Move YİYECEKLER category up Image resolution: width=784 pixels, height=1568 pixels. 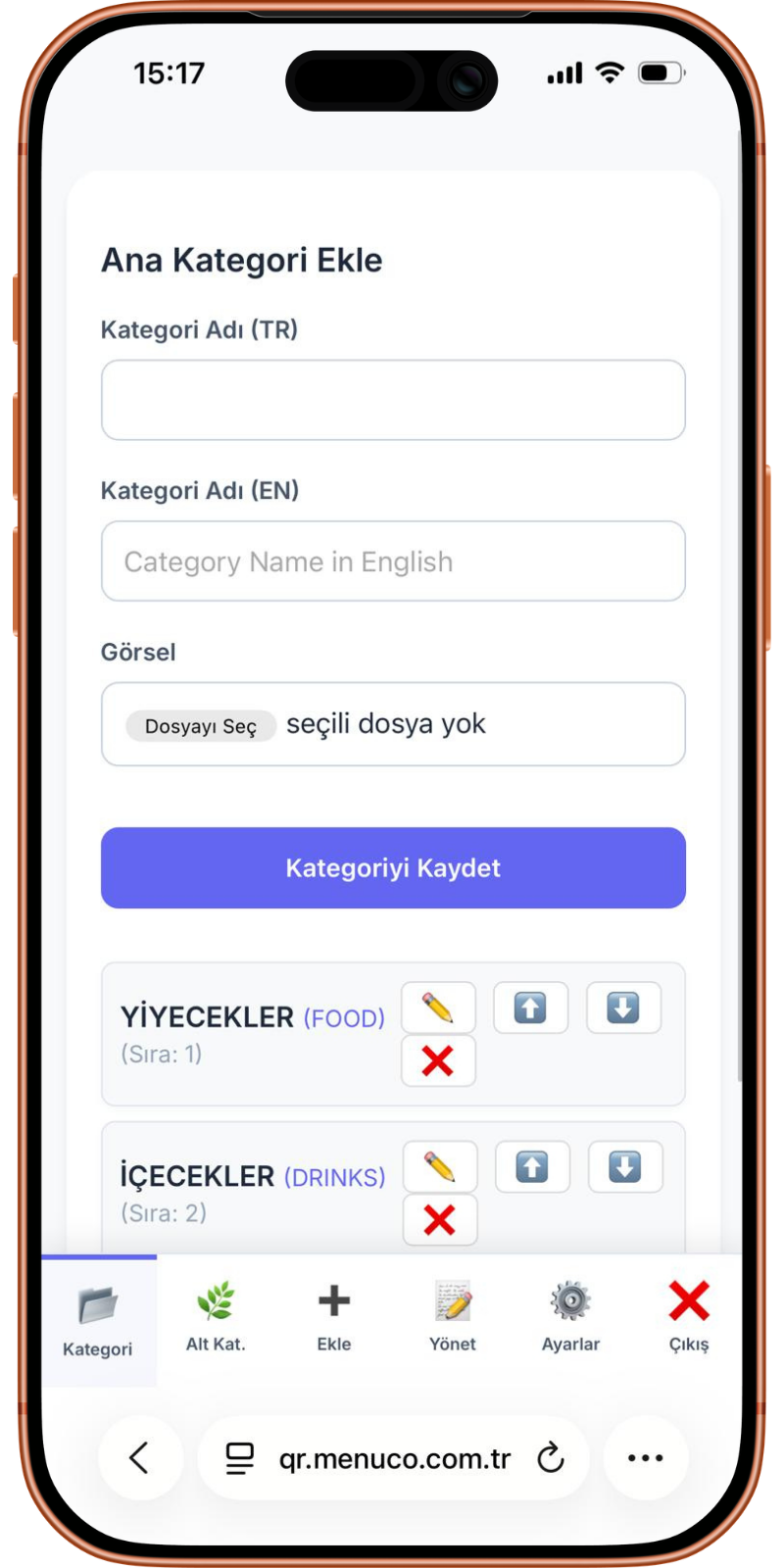tap(530, 1007)
